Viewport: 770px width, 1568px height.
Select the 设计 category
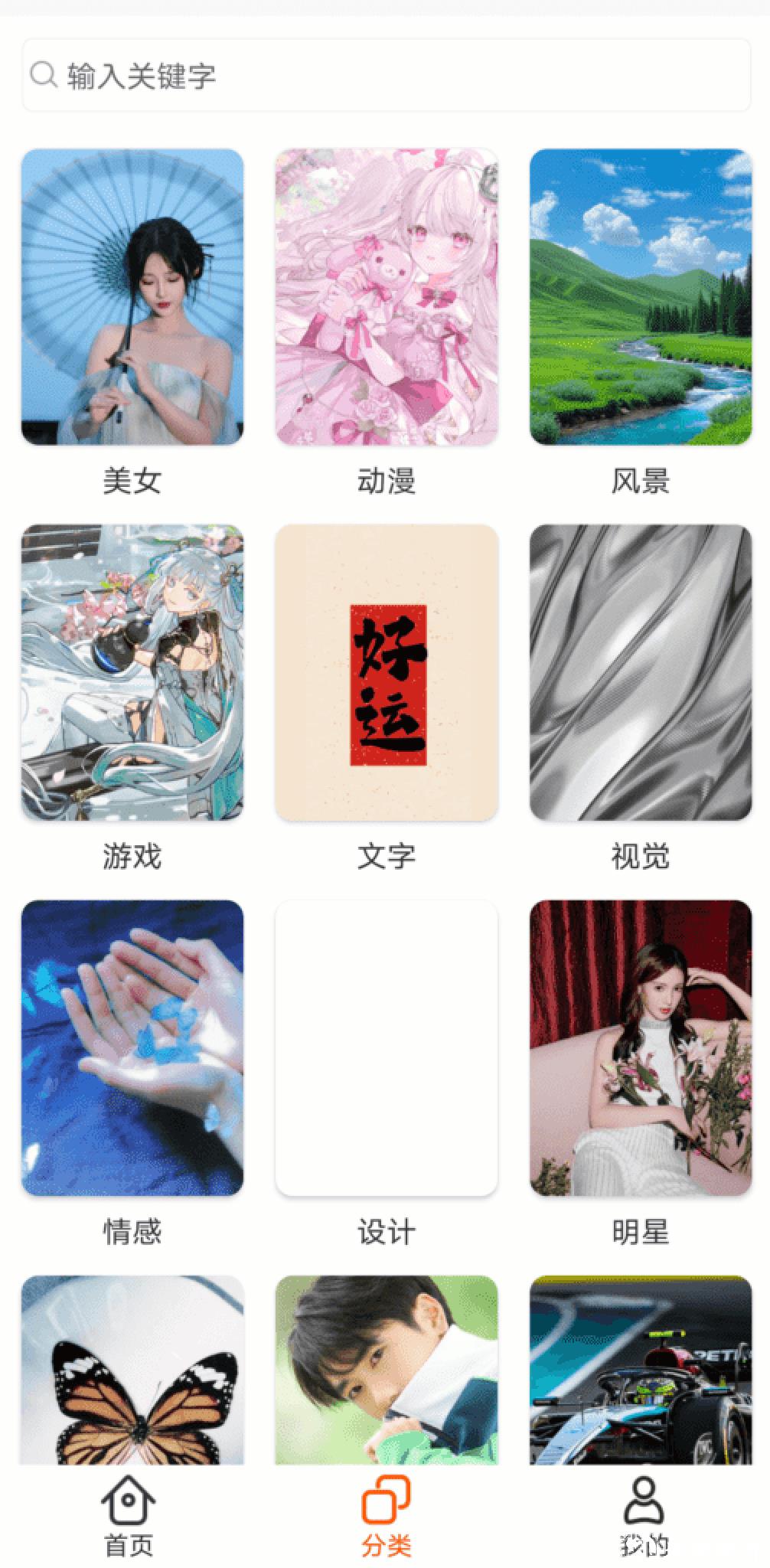pyautogui.click(x=387, y=1047)
